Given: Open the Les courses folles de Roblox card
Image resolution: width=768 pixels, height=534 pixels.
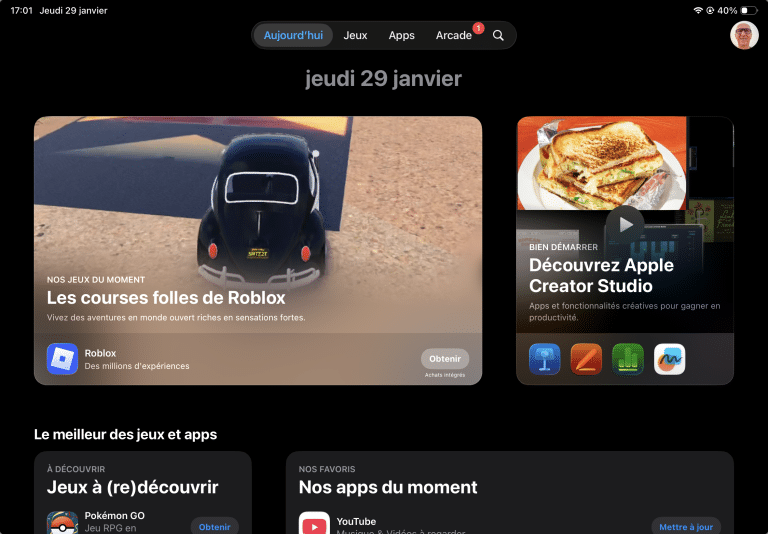Looking at the screenshot, I should 257,230.
